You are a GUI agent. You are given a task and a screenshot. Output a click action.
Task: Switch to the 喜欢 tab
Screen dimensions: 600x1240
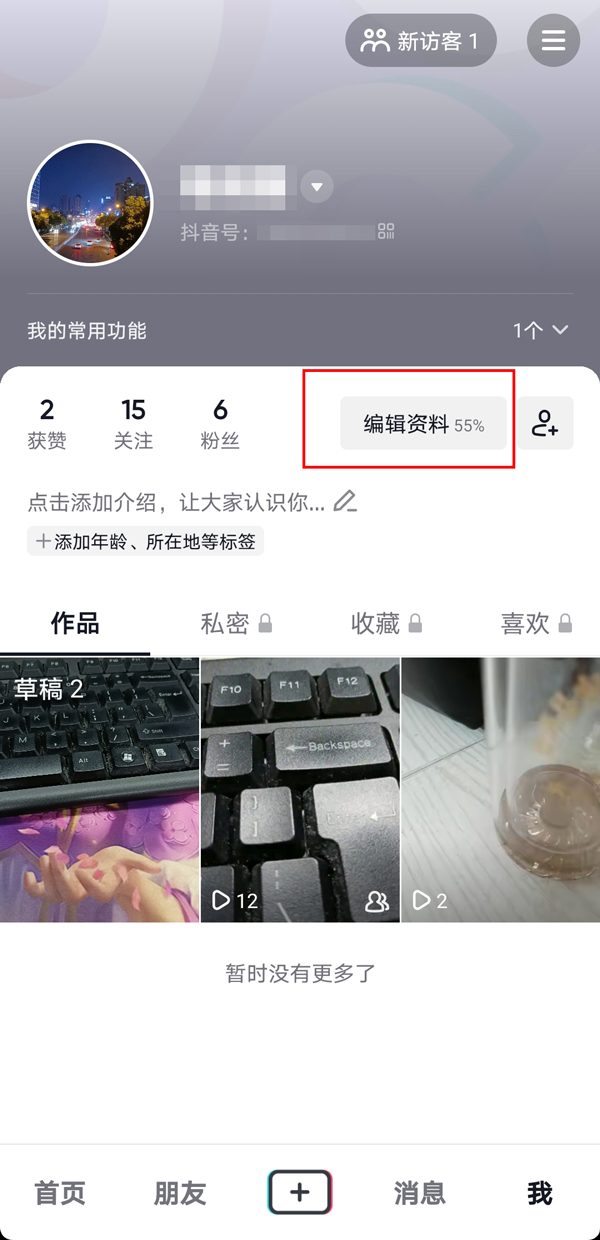coord(536,624)
